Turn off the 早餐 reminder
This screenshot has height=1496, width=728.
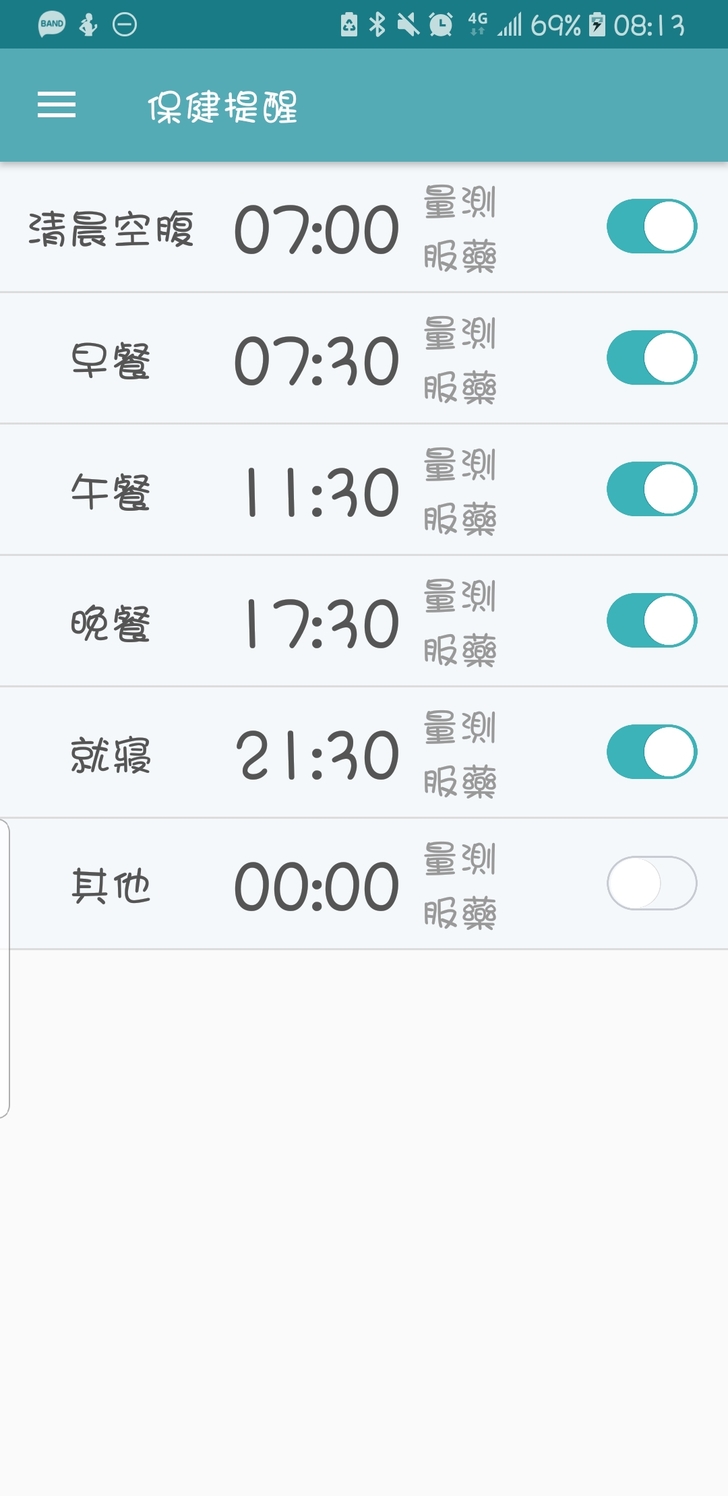pyautogui.click(x=651, y=358)
